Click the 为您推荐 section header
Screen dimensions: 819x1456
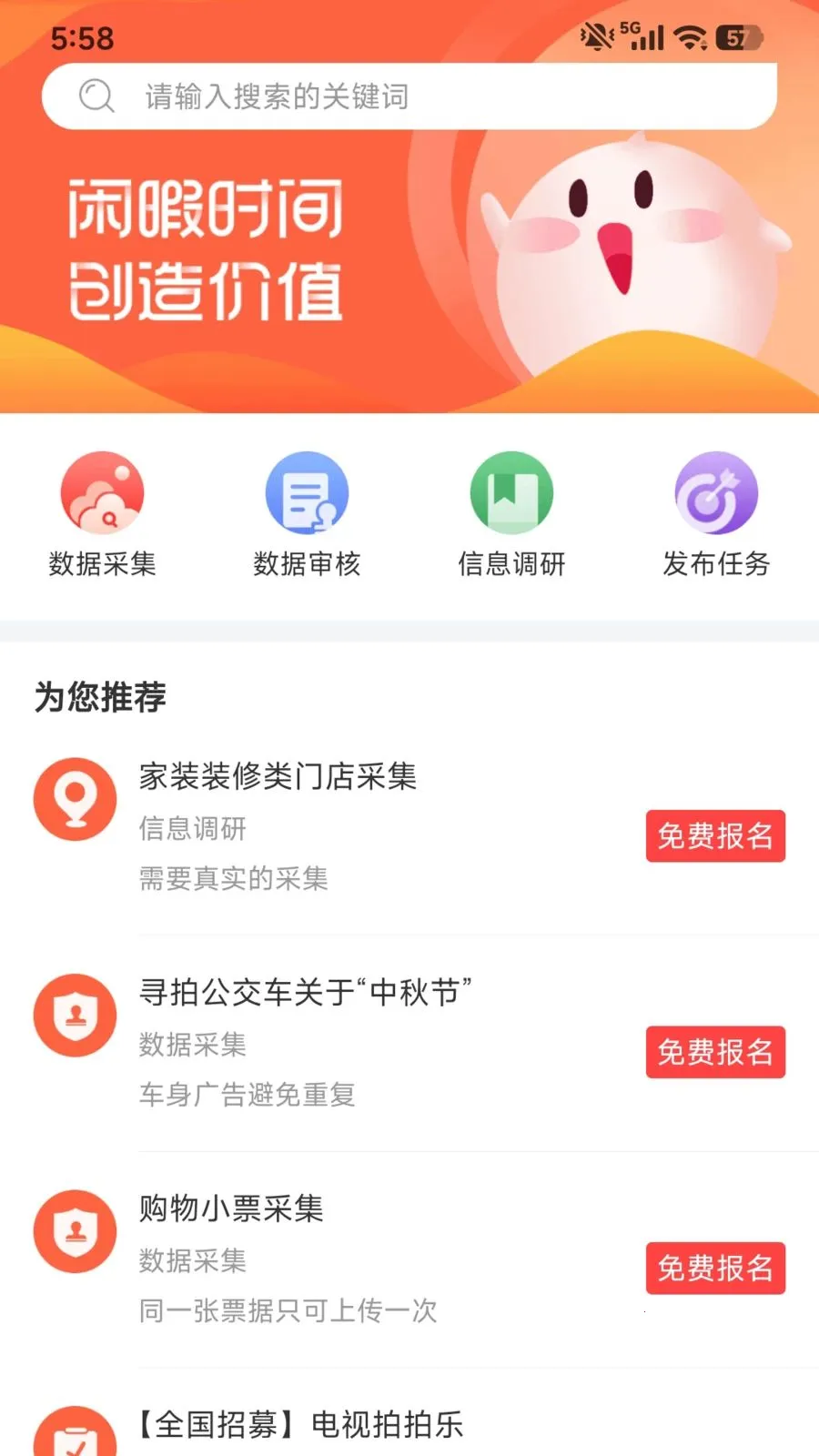[100, 698]
